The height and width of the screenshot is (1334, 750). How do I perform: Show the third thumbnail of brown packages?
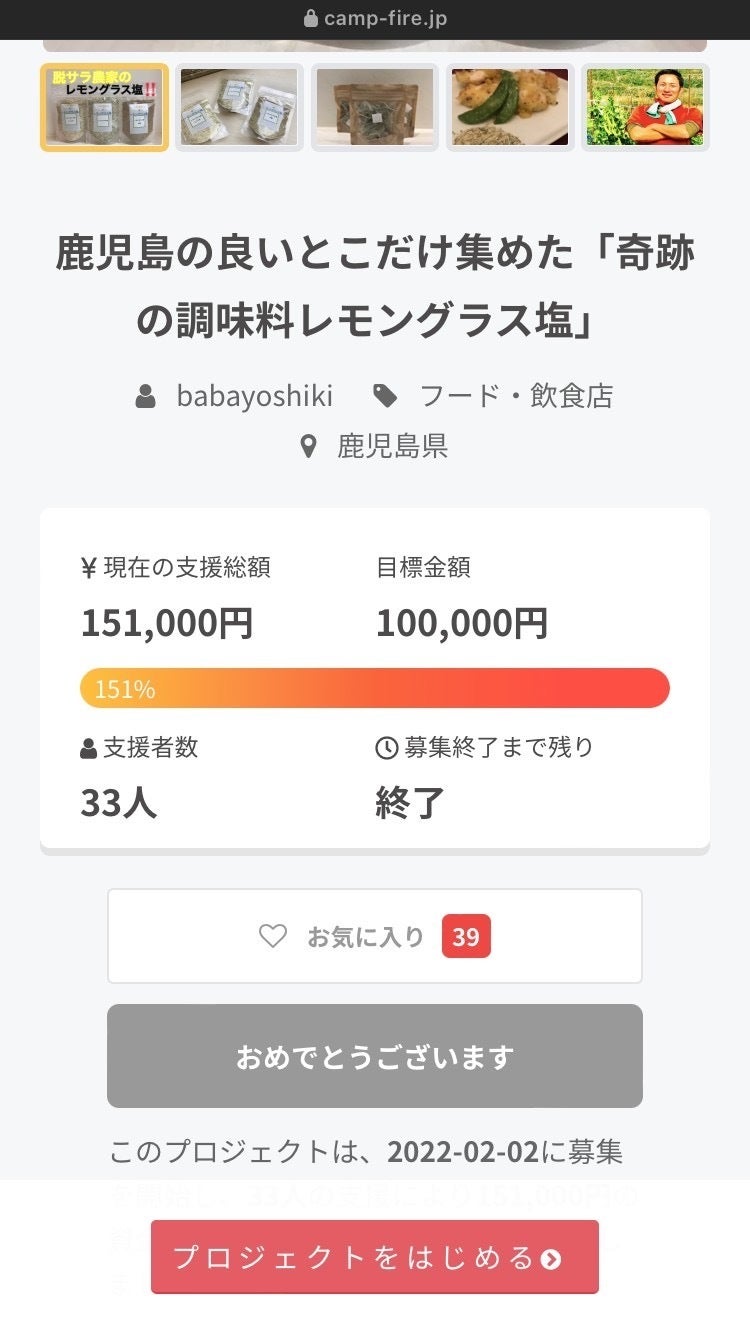pyautogui.click(x=375, y=107)
